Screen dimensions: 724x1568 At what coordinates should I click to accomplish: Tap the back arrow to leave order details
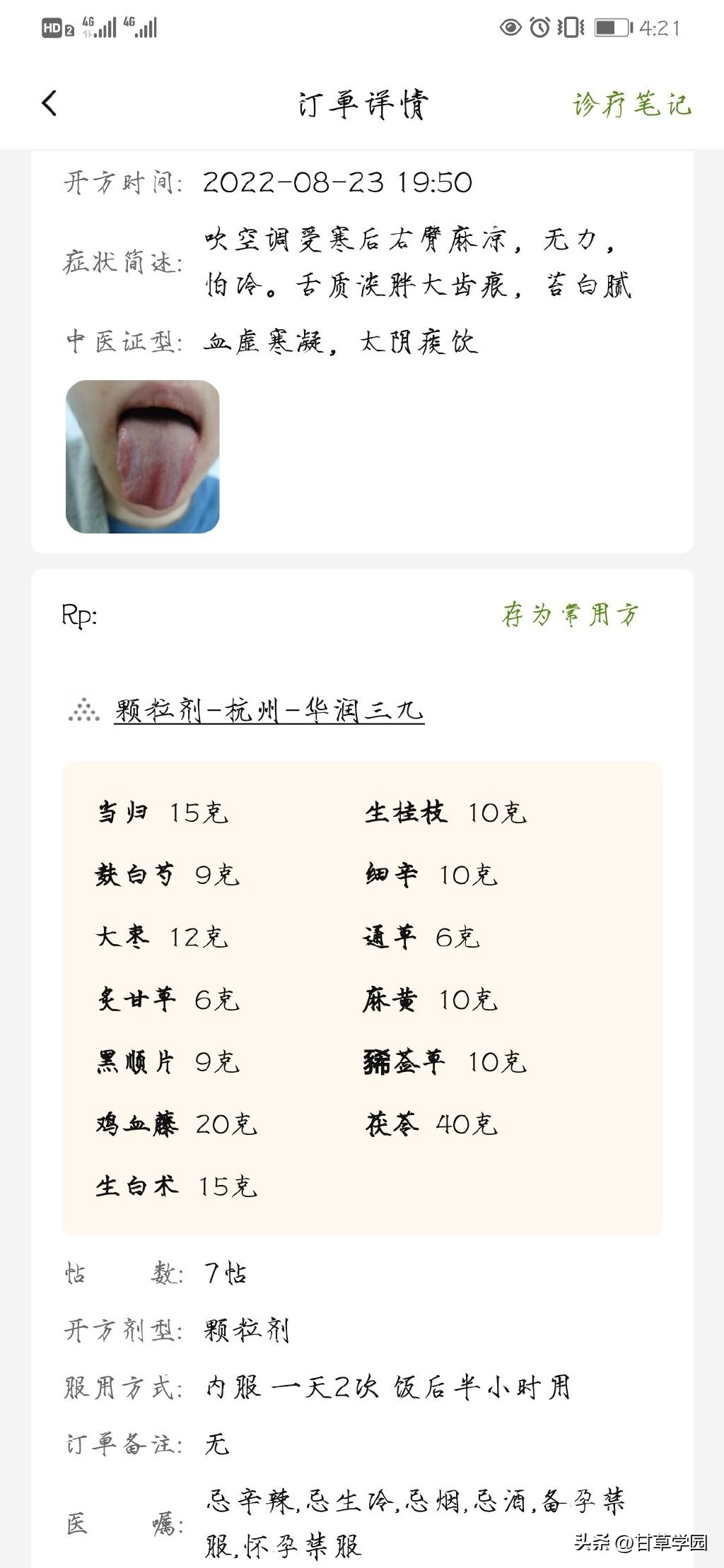click(47, 103)
